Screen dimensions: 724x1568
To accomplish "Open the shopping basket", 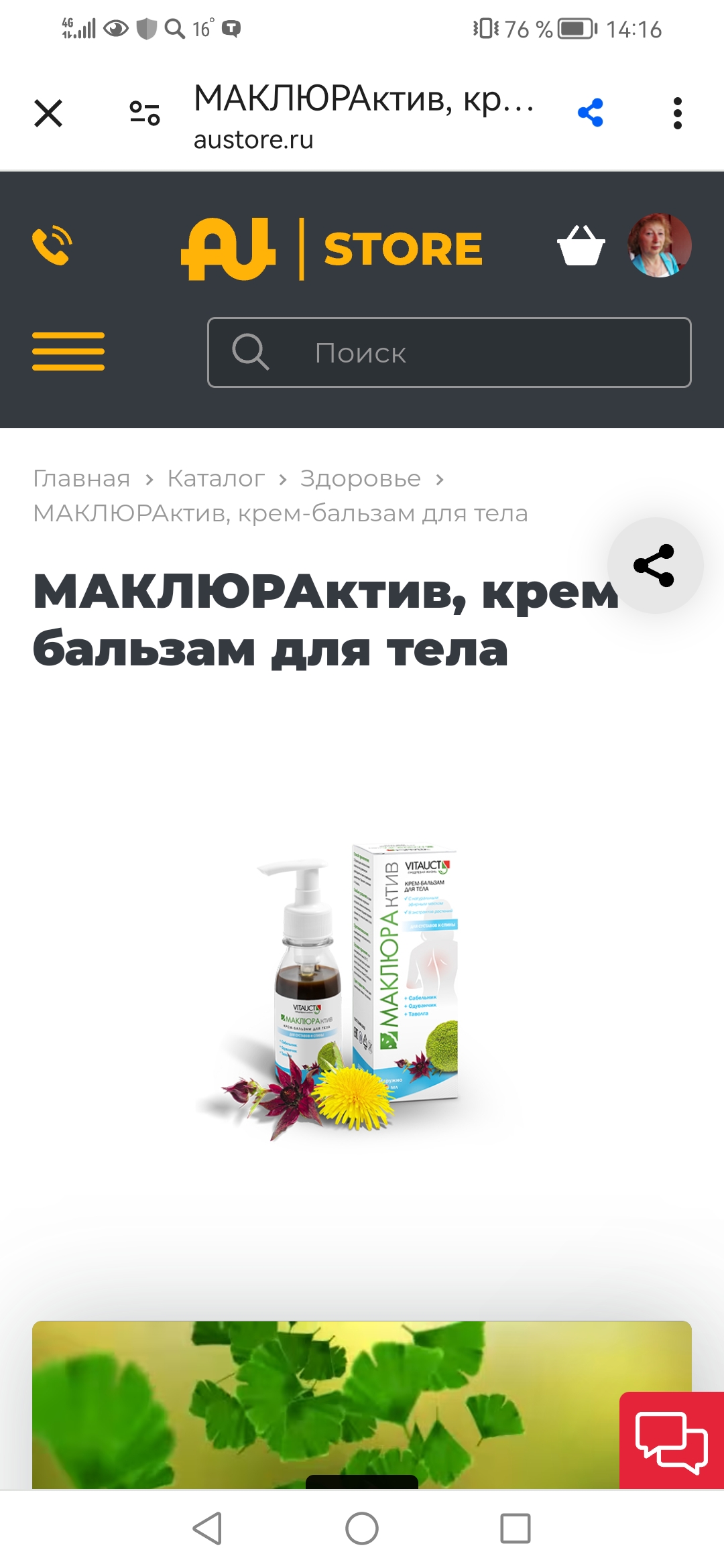I will (581, 245).
